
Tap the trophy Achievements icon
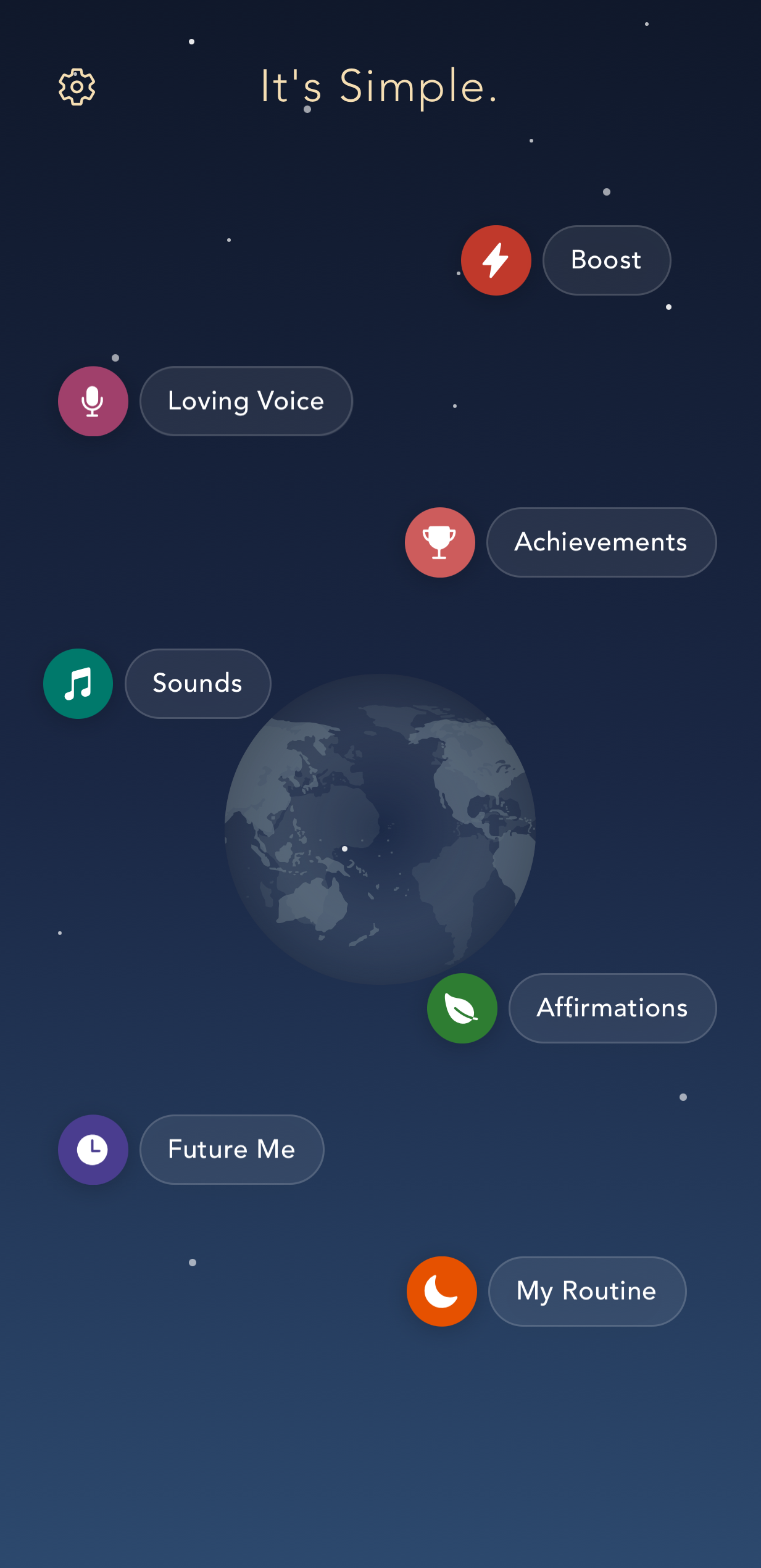[439, 542]
